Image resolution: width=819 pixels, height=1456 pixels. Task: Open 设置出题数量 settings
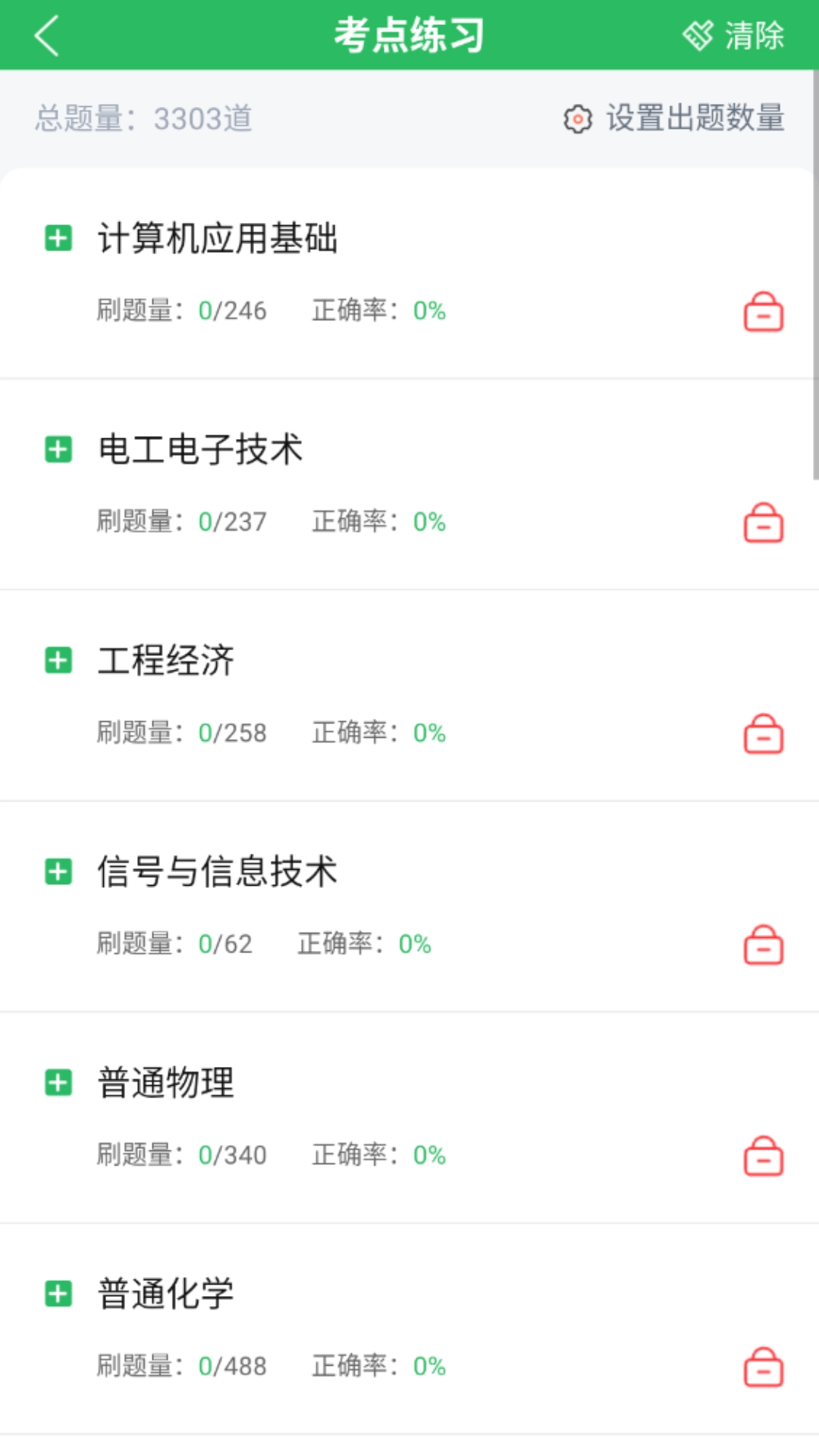[694, 119]
